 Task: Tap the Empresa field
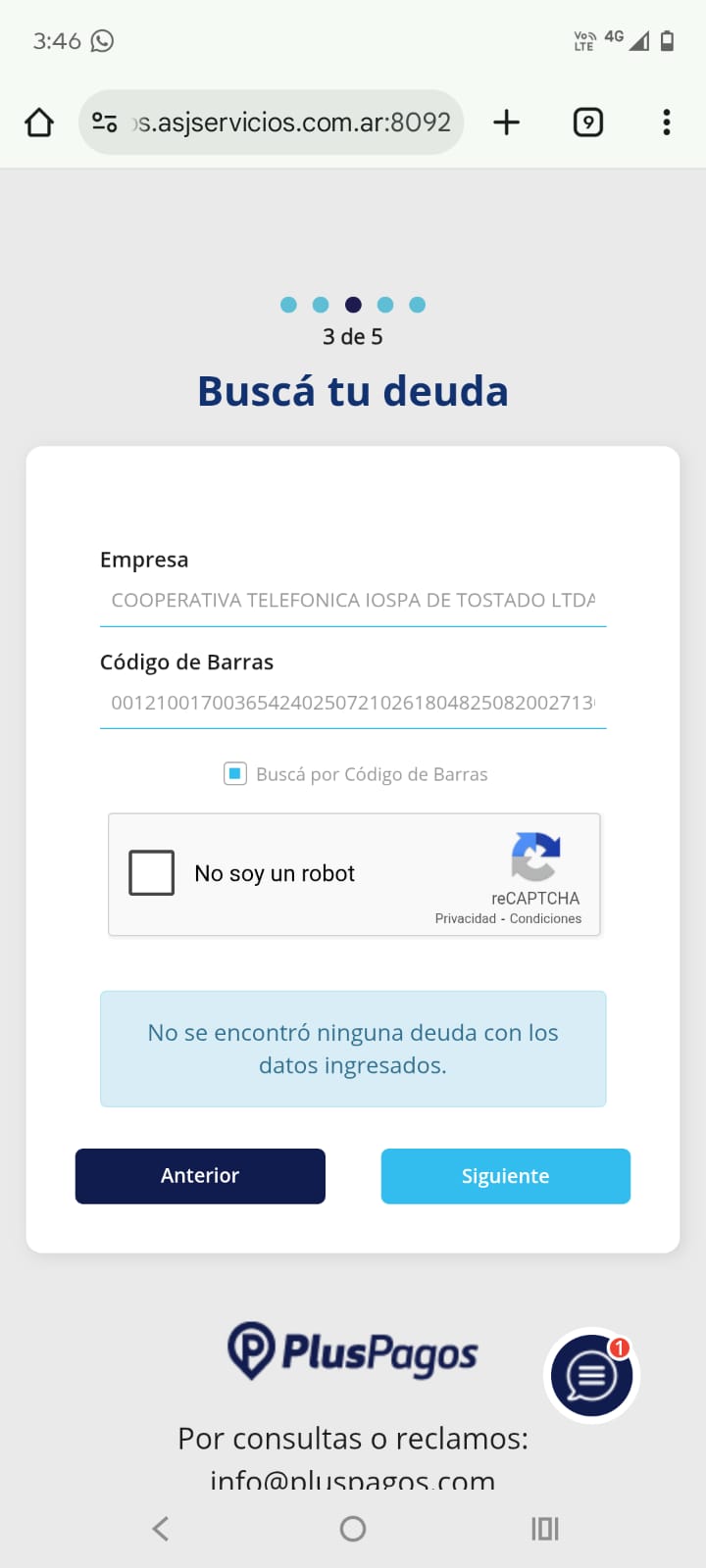pyautogui.click(x=353, y=600)
